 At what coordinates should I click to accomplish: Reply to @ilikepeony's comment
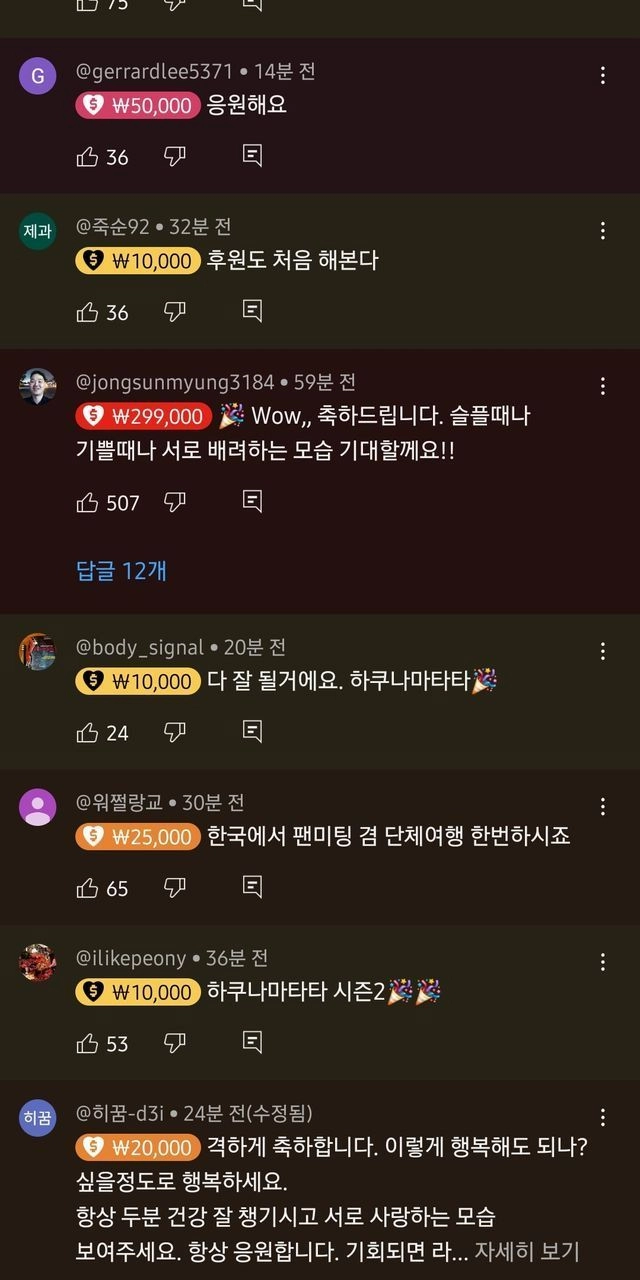(x=253, y=1044)
